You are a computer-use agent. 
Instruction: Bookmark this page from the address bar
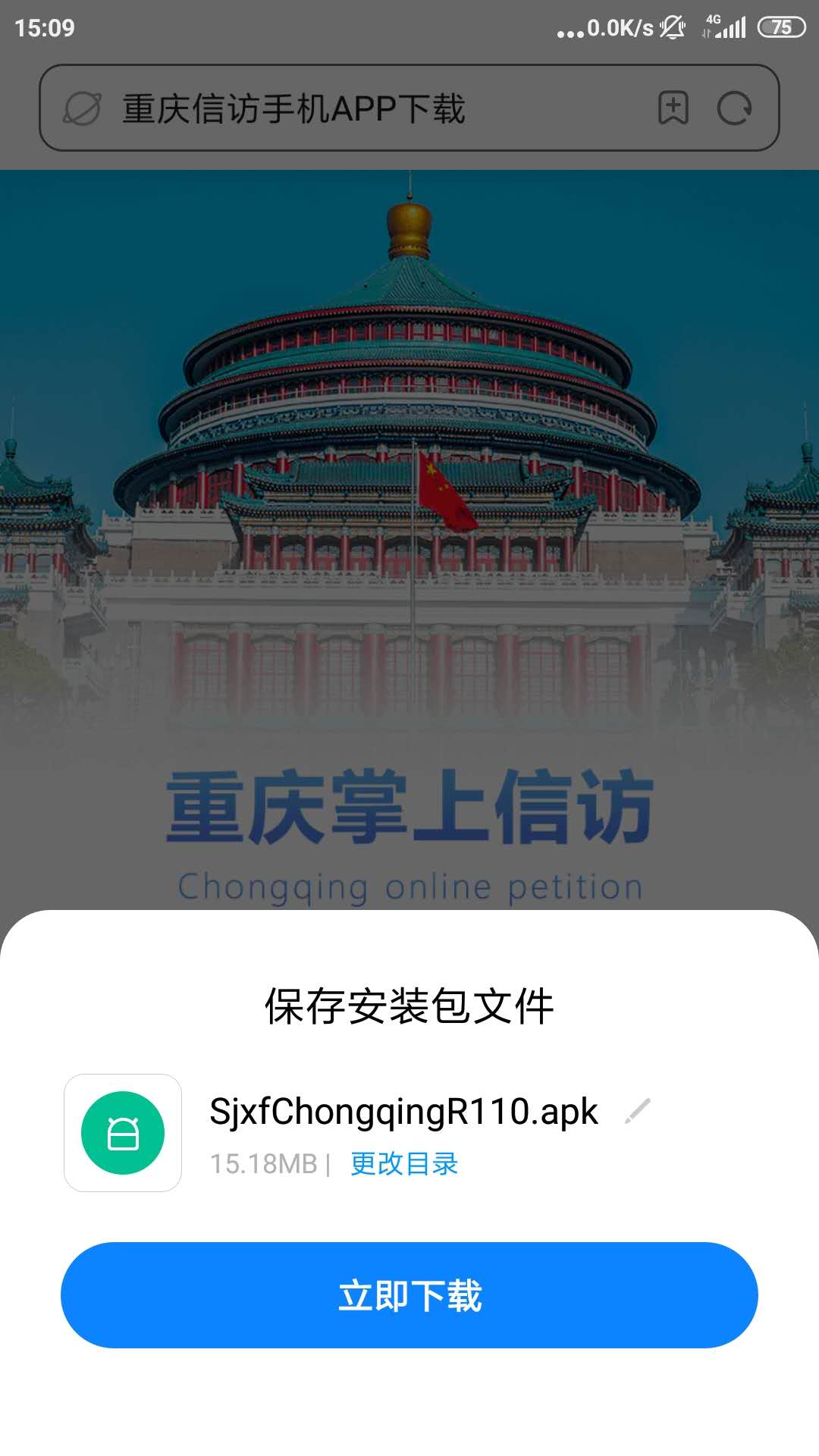673,108
